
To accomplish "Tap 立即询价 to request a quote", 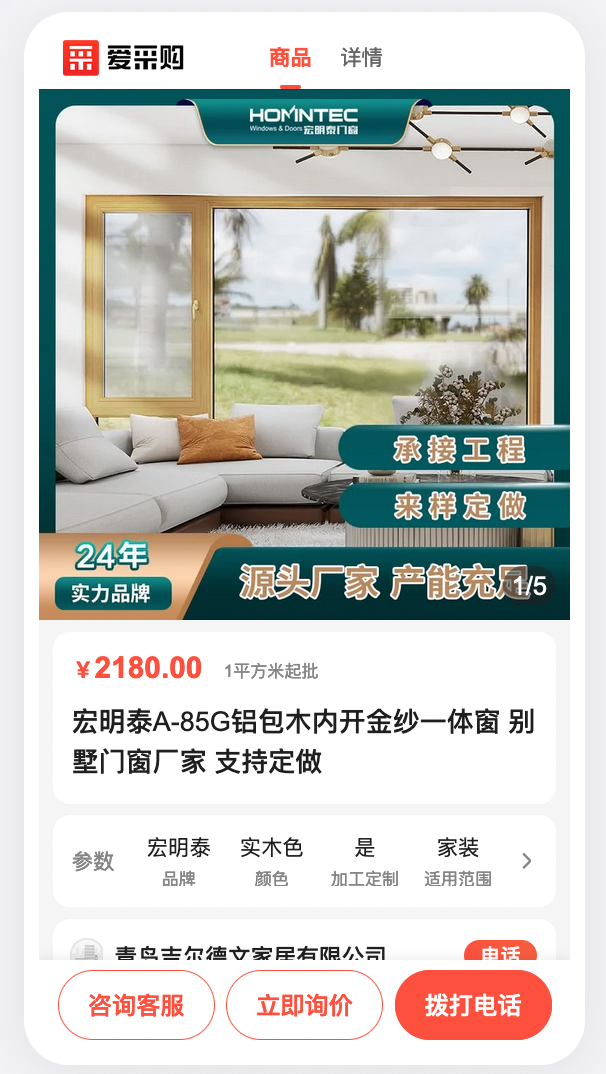I will (x=304, y=1005).
